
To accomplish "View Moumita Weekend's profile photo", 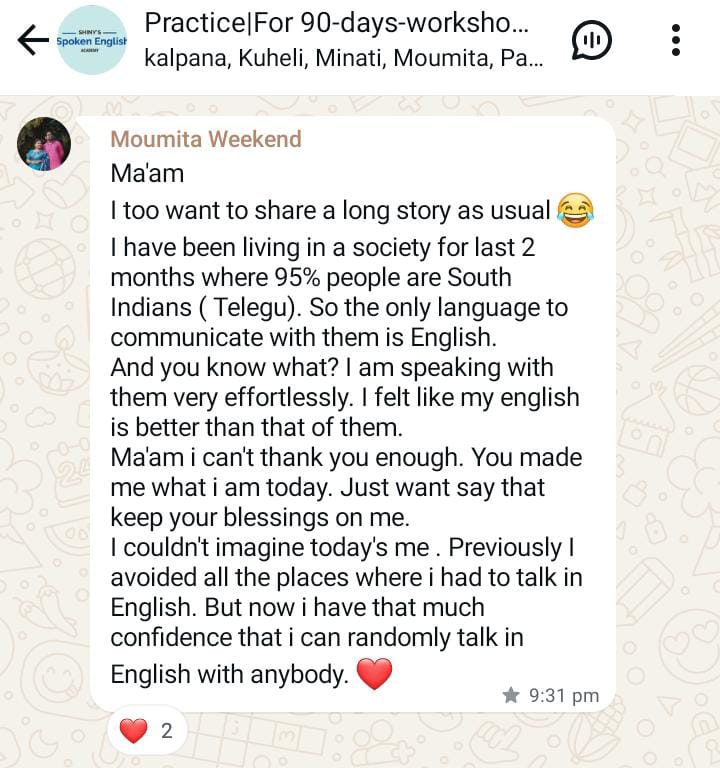I will click(x=44, y=145).
